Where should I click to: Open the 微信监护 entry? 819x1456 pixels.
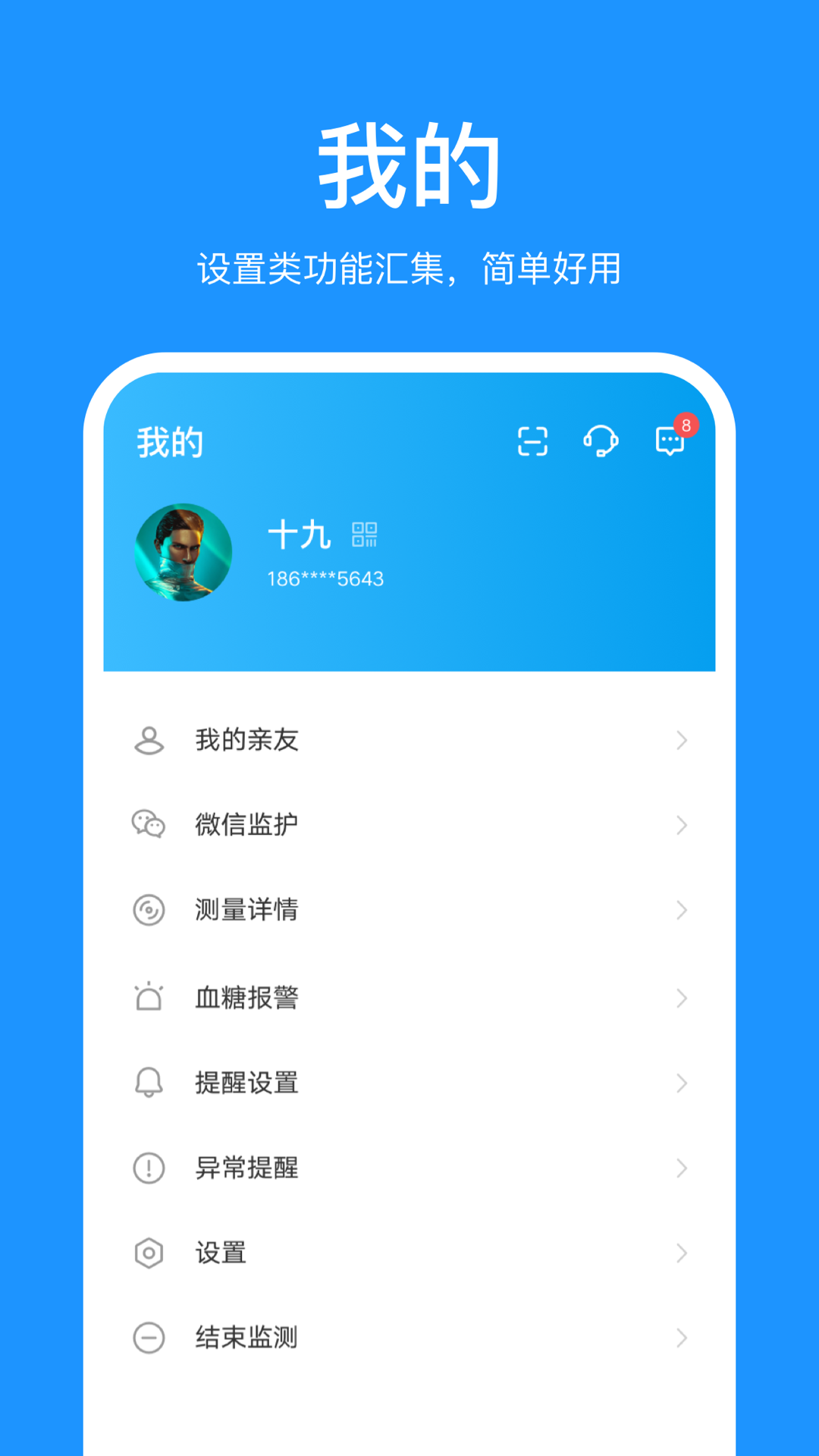[246, 825]
